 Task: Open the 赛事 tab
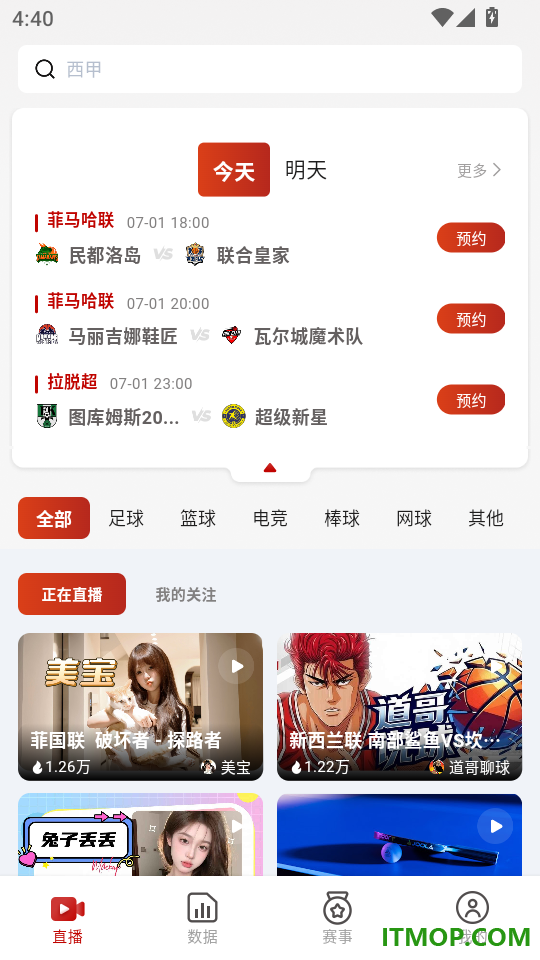tap(337, 917)
